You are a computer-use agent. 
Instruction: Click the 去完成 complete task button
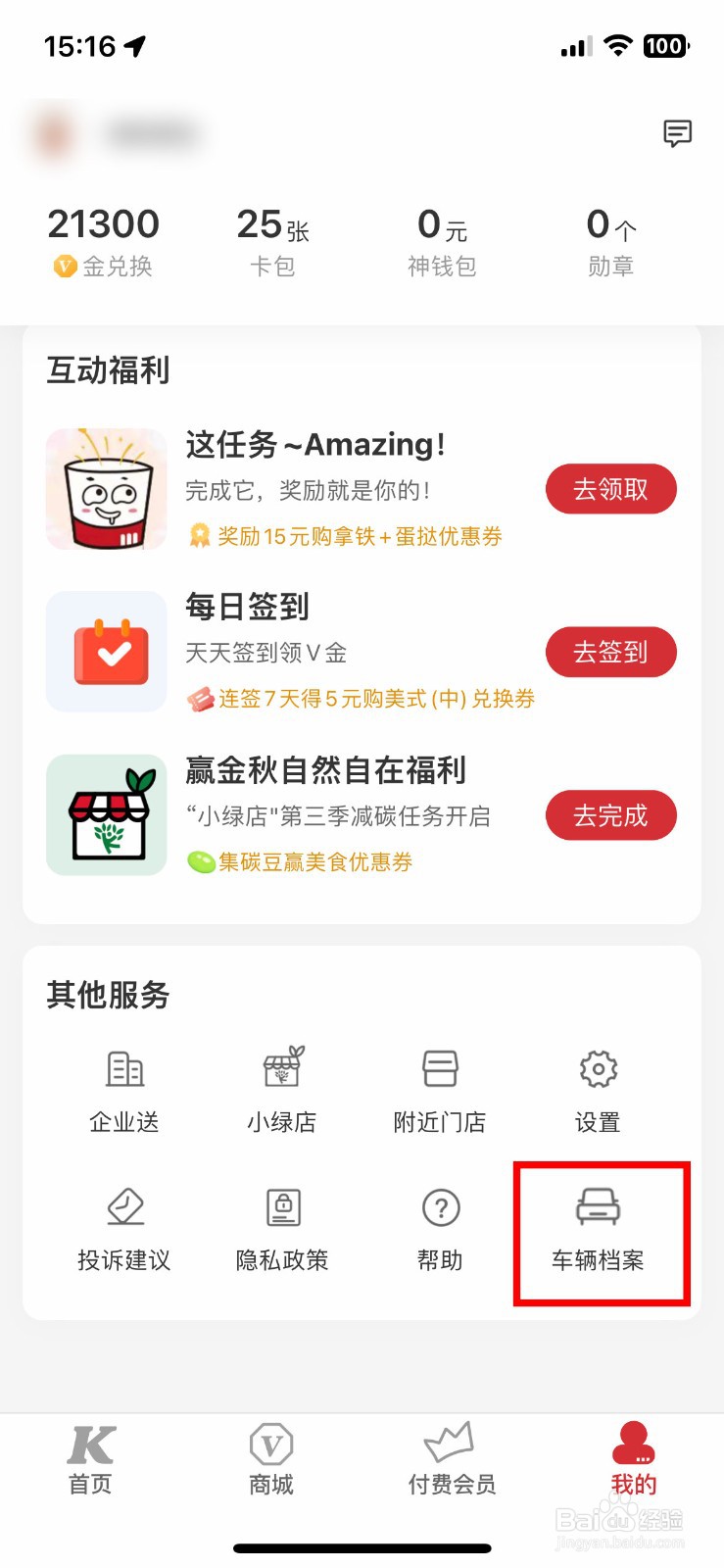pos(611,814)
